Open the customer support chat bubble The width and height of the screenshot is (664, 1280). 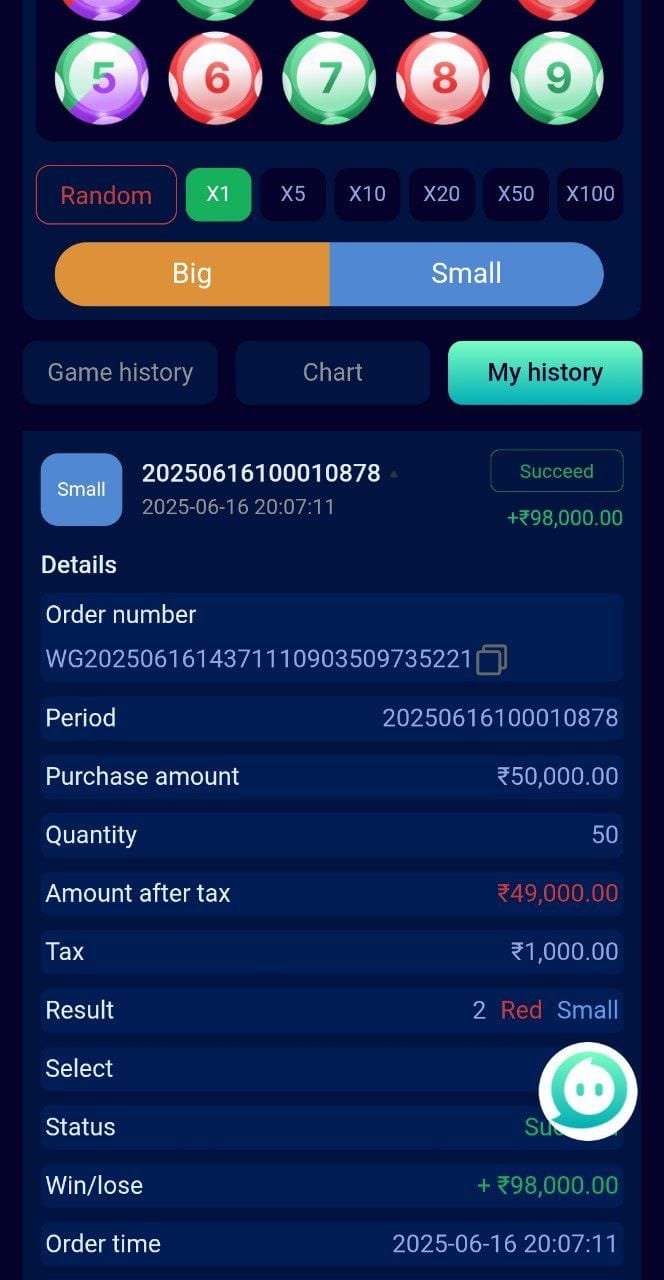588,1092
